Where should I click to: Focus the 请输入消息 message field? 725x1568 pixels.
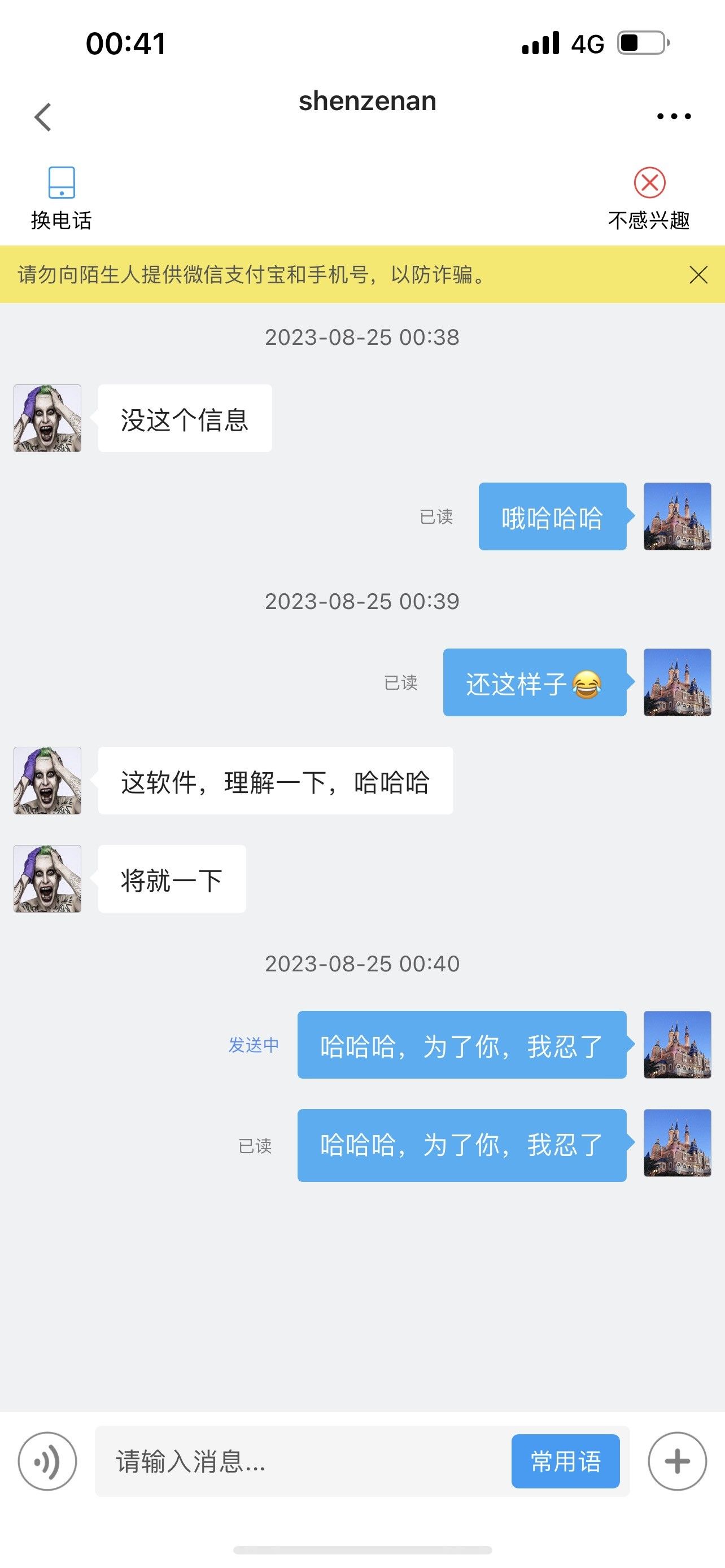302,1461
